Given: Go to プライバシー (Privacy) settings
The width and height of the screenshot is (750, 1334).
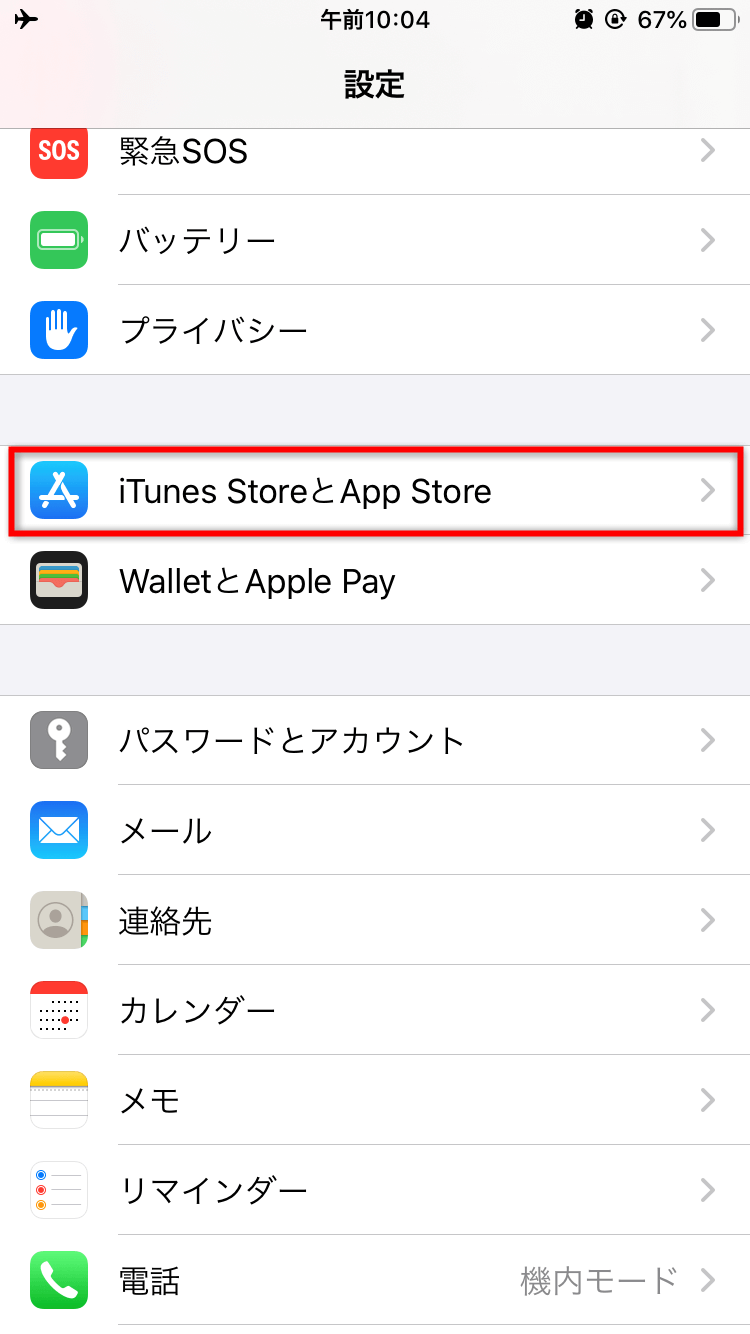Looking at the screenshot, I should pyautogui.click(x=374, y=330).
